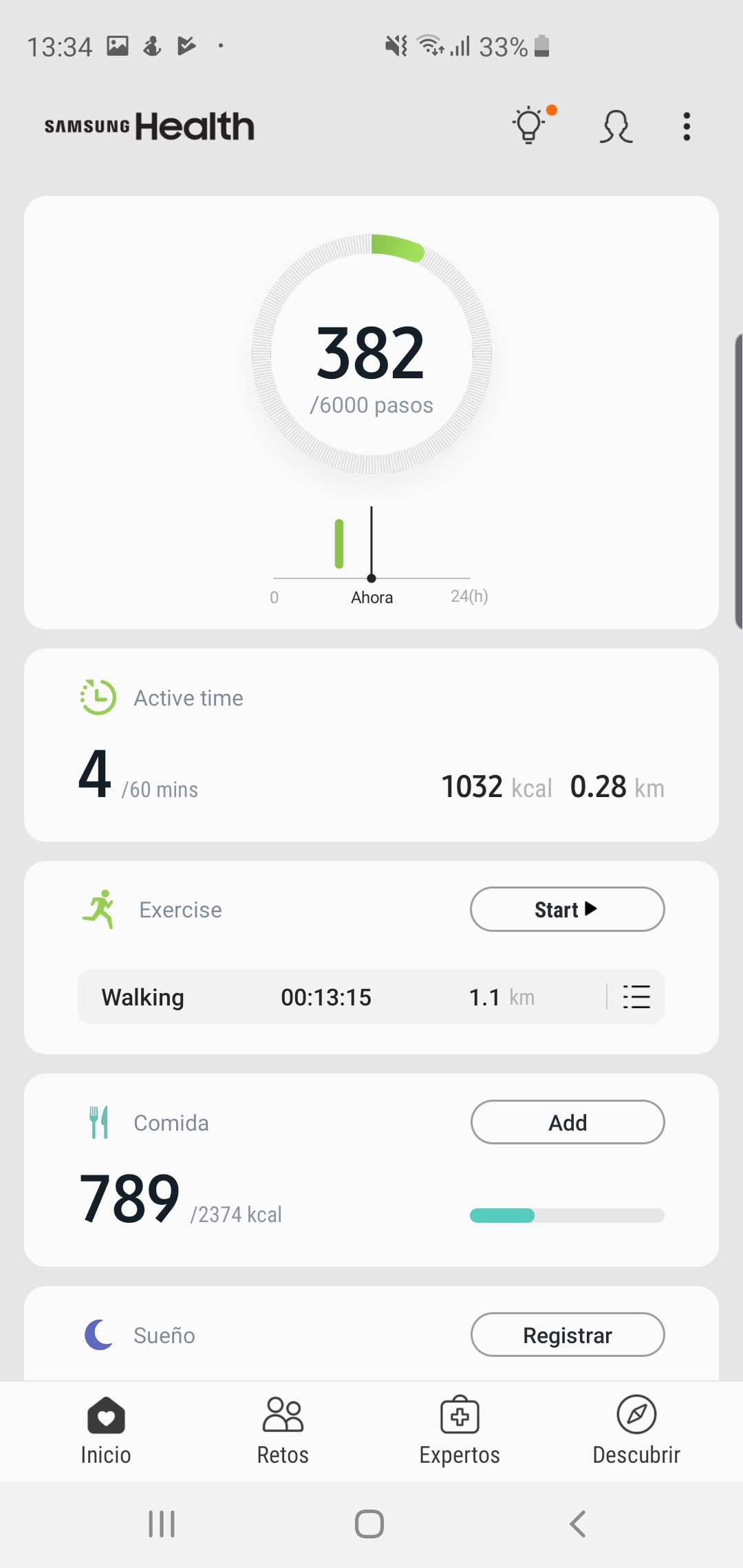
Task: Switch to the Retos tab
Action: click(283, 1430)
